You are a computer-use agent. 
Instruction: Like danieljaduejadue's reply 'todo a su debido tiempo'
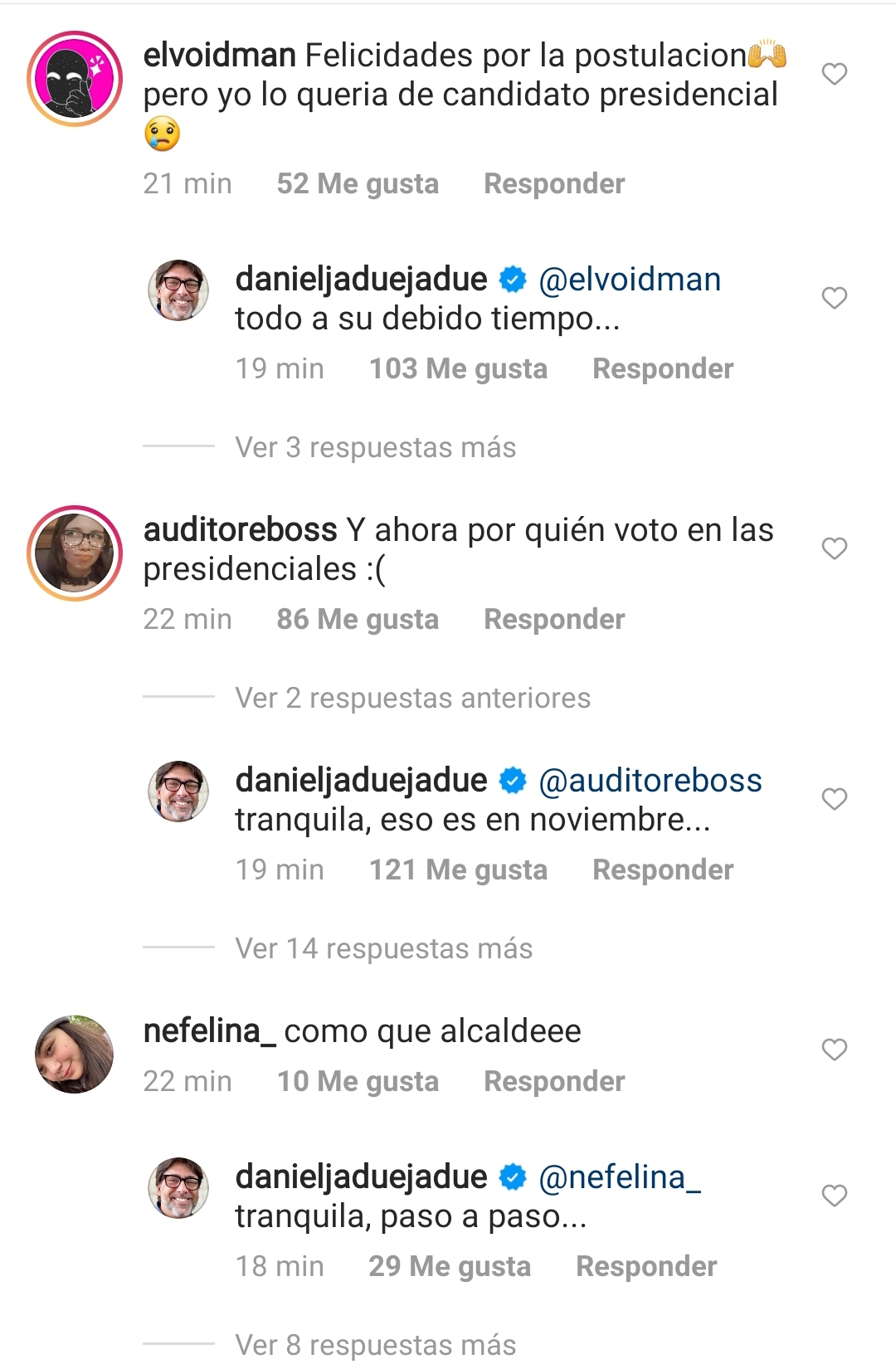[834, 298]
